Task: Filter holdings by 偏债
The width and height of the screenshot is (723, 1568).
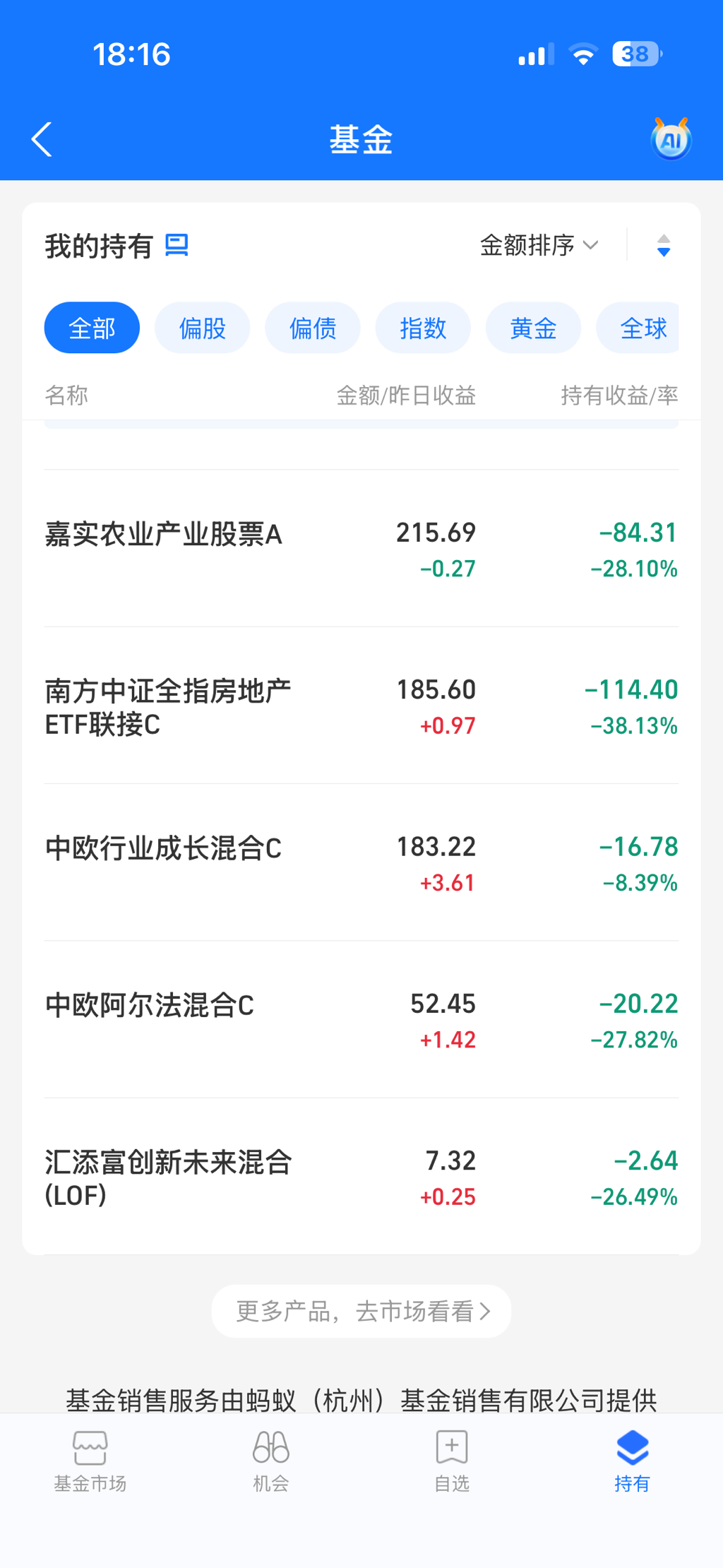Action: click(312, 328)
